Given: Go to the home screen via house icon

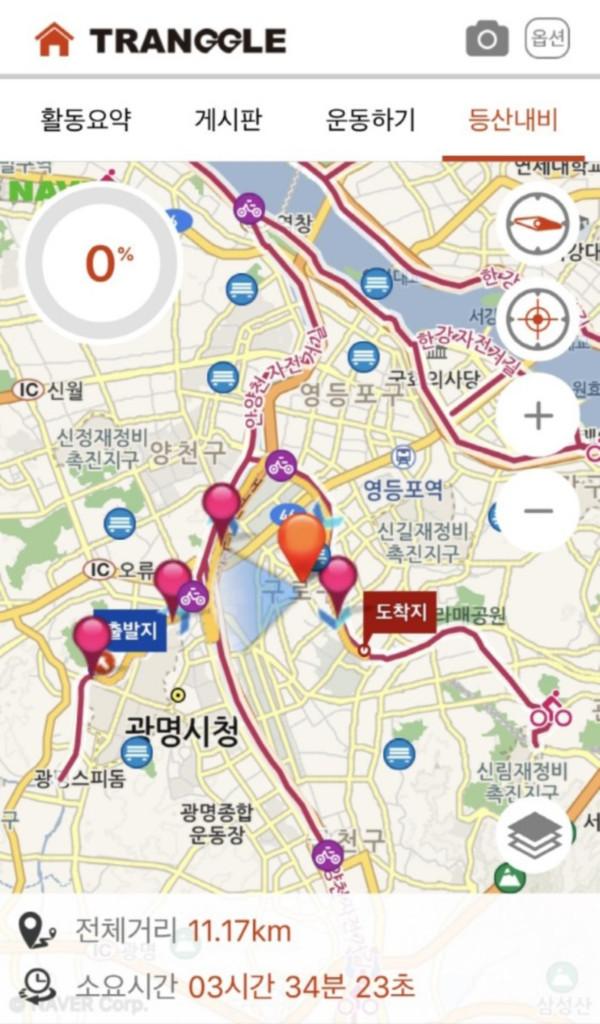Looking at the screenshot, I should pyautogui.click(x=54, y=39).
